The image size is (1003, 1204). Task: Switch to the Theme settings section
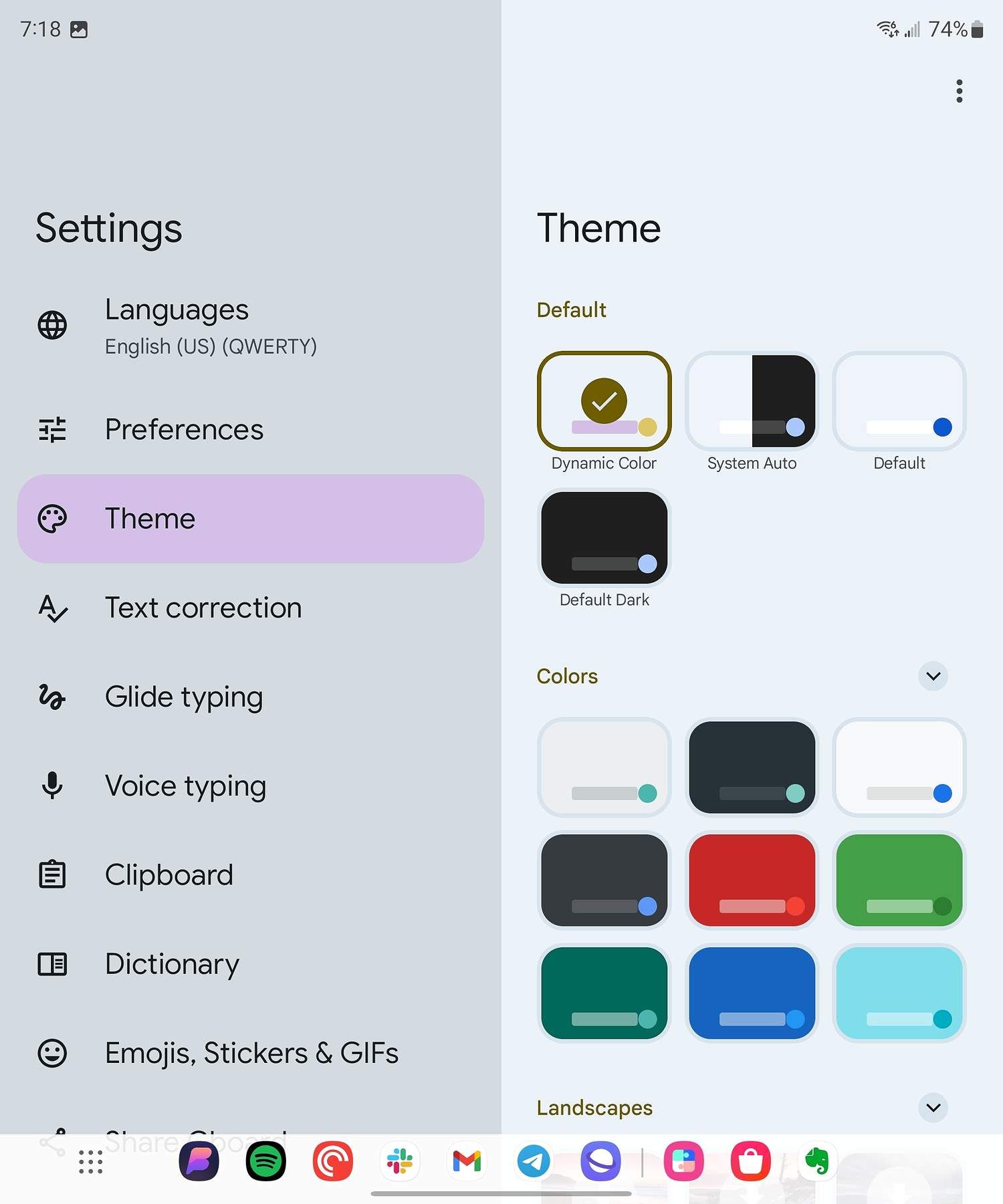point(251,518)
